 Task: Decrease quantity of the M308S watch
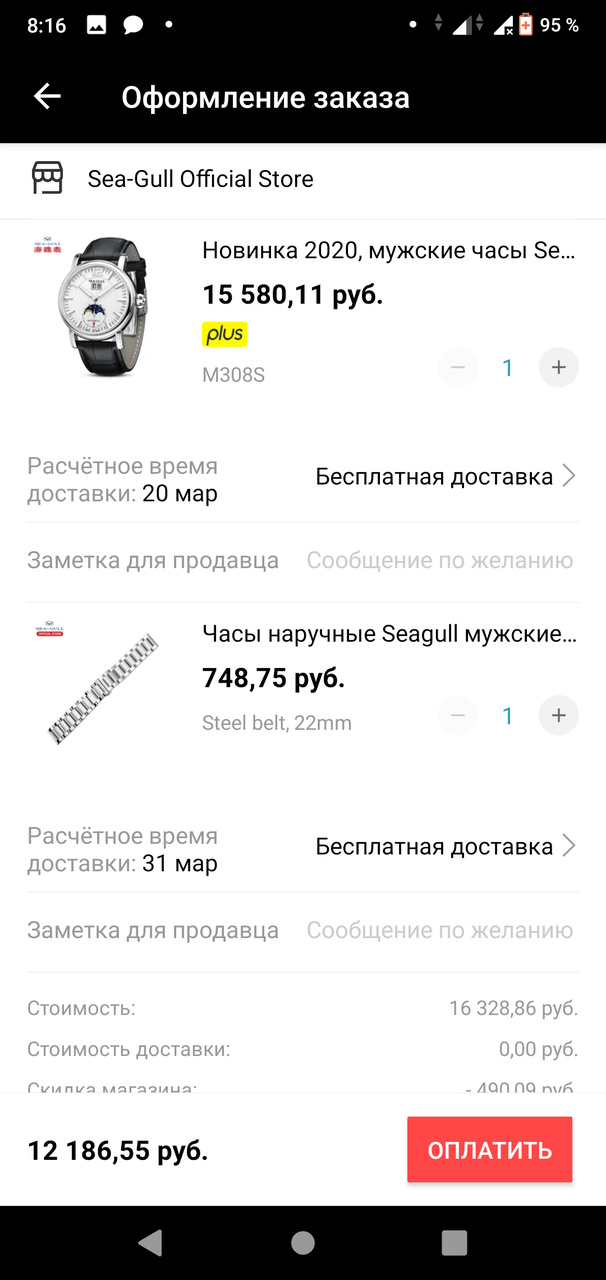click(458, 368)
